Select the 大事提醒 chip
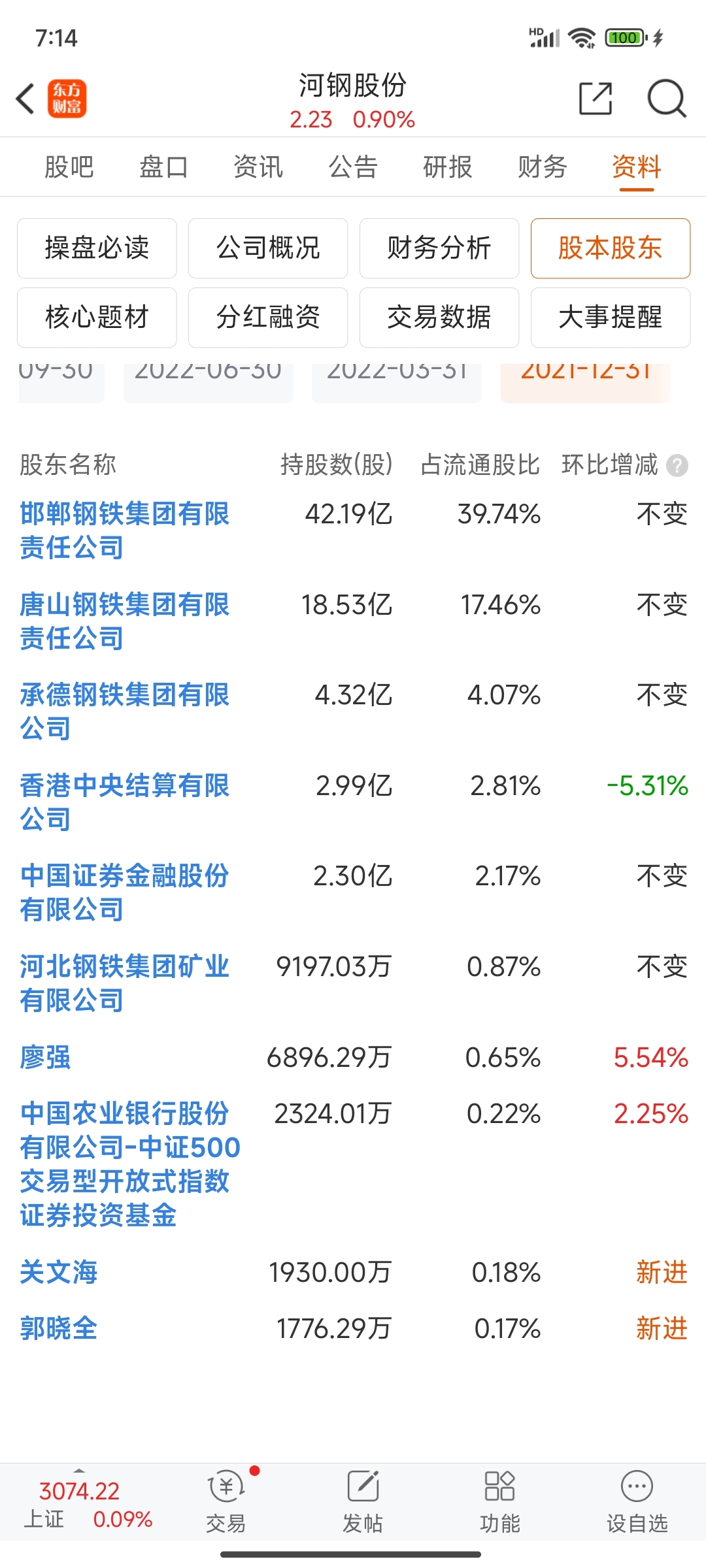706x1568 pixels. 611,318
